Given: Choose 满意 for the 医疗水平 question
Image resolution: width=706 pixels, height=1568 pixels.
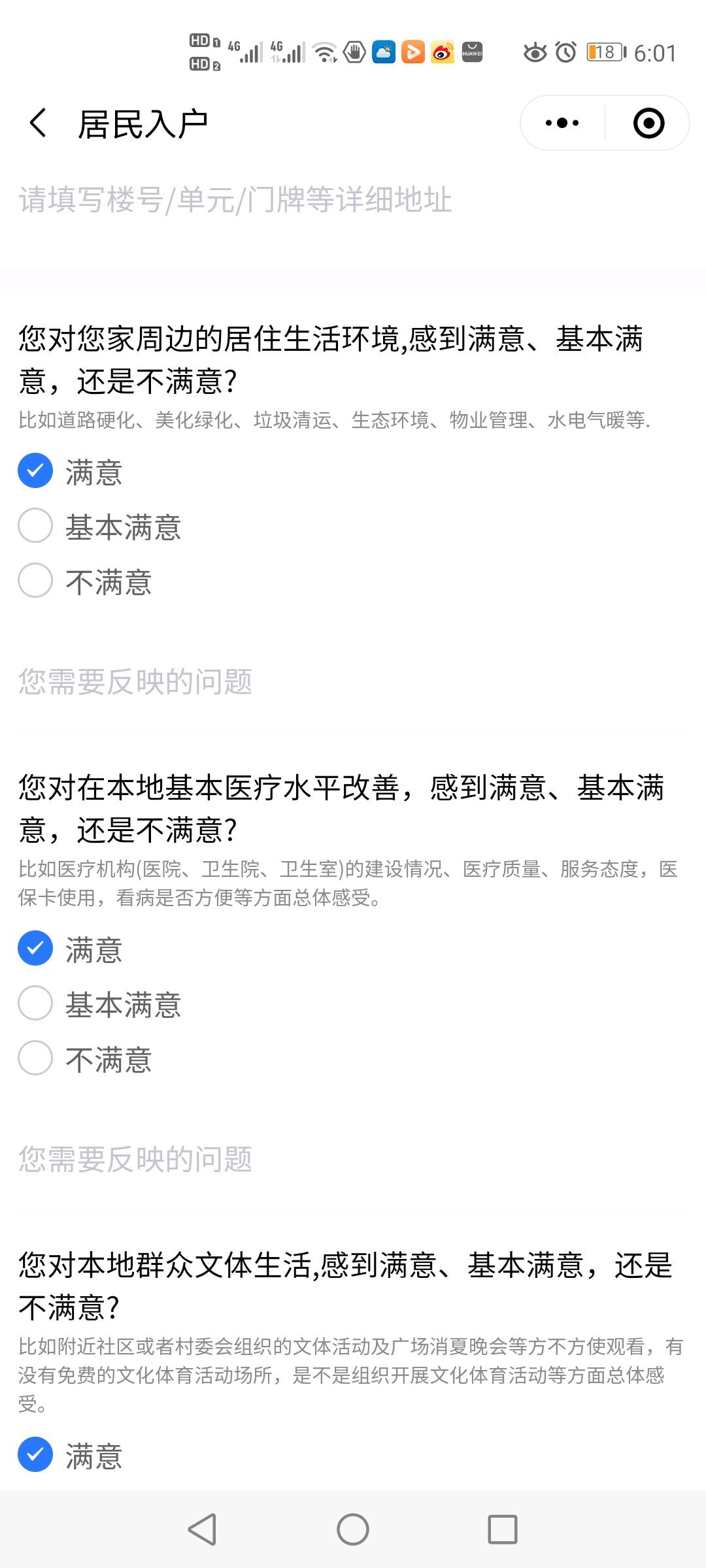Looking at the screenshot, I should tap(71, 949).
